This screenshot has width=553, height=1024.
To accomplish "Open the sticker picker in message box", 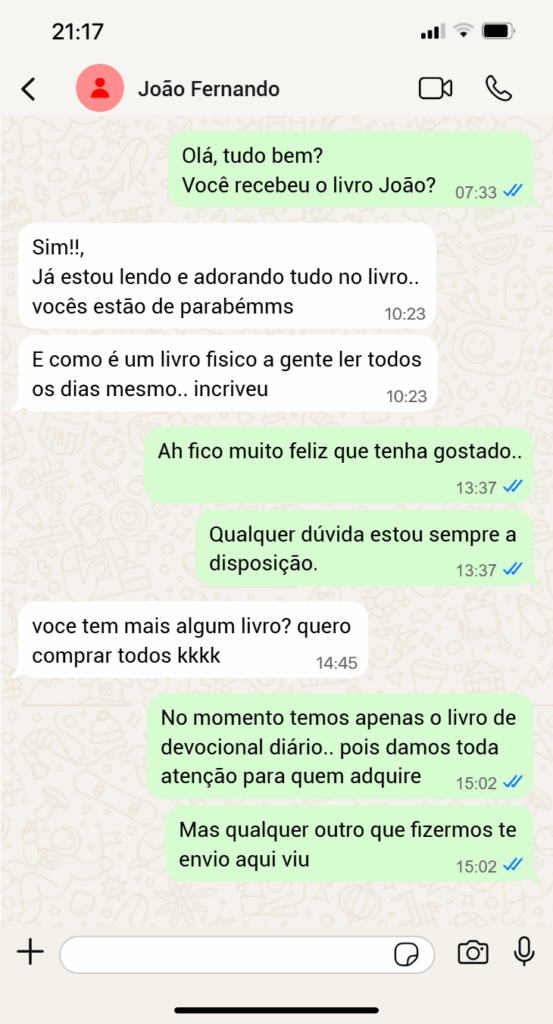I will [x=406, y=955].
